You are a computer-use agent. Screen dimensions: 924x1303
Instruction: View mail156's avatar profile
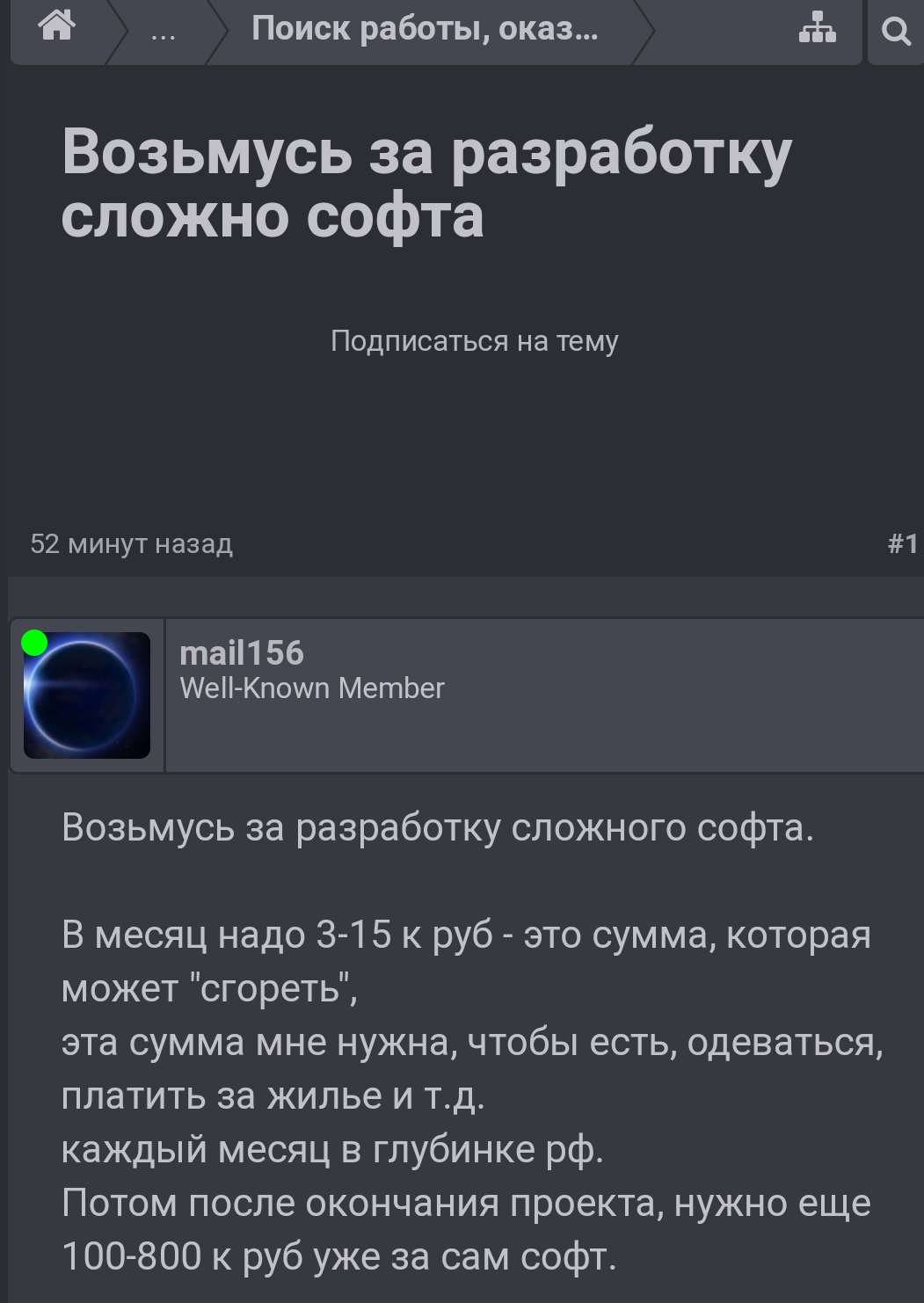87,695
